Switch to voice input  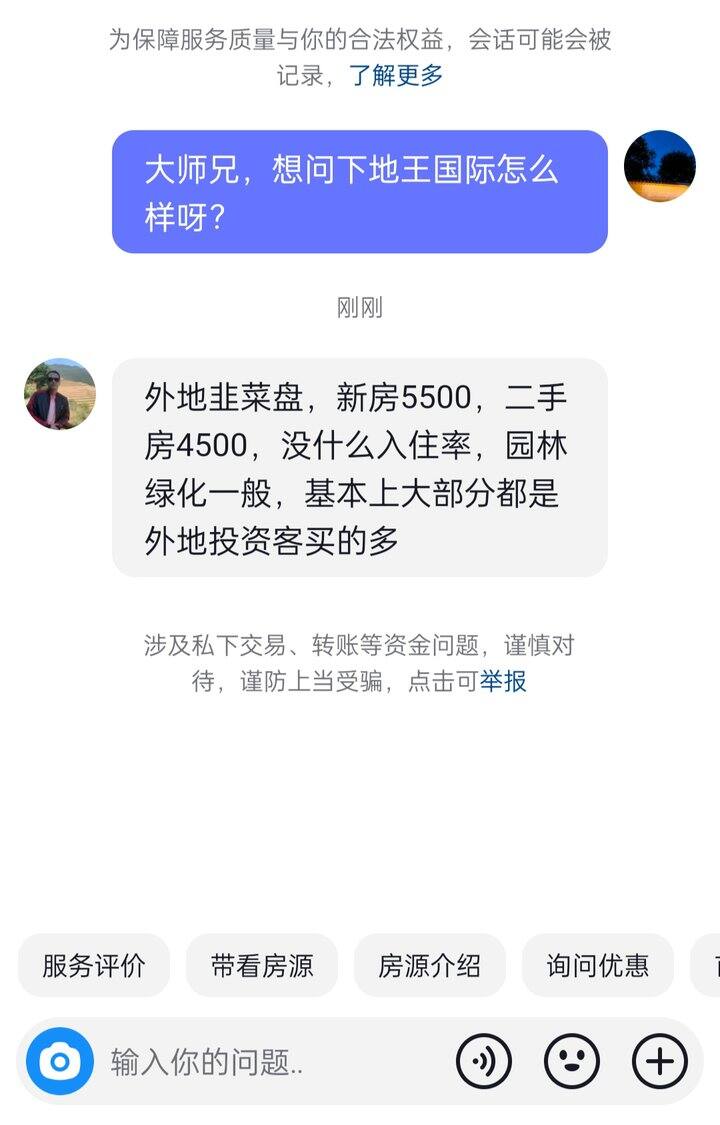coord(484,1061)
